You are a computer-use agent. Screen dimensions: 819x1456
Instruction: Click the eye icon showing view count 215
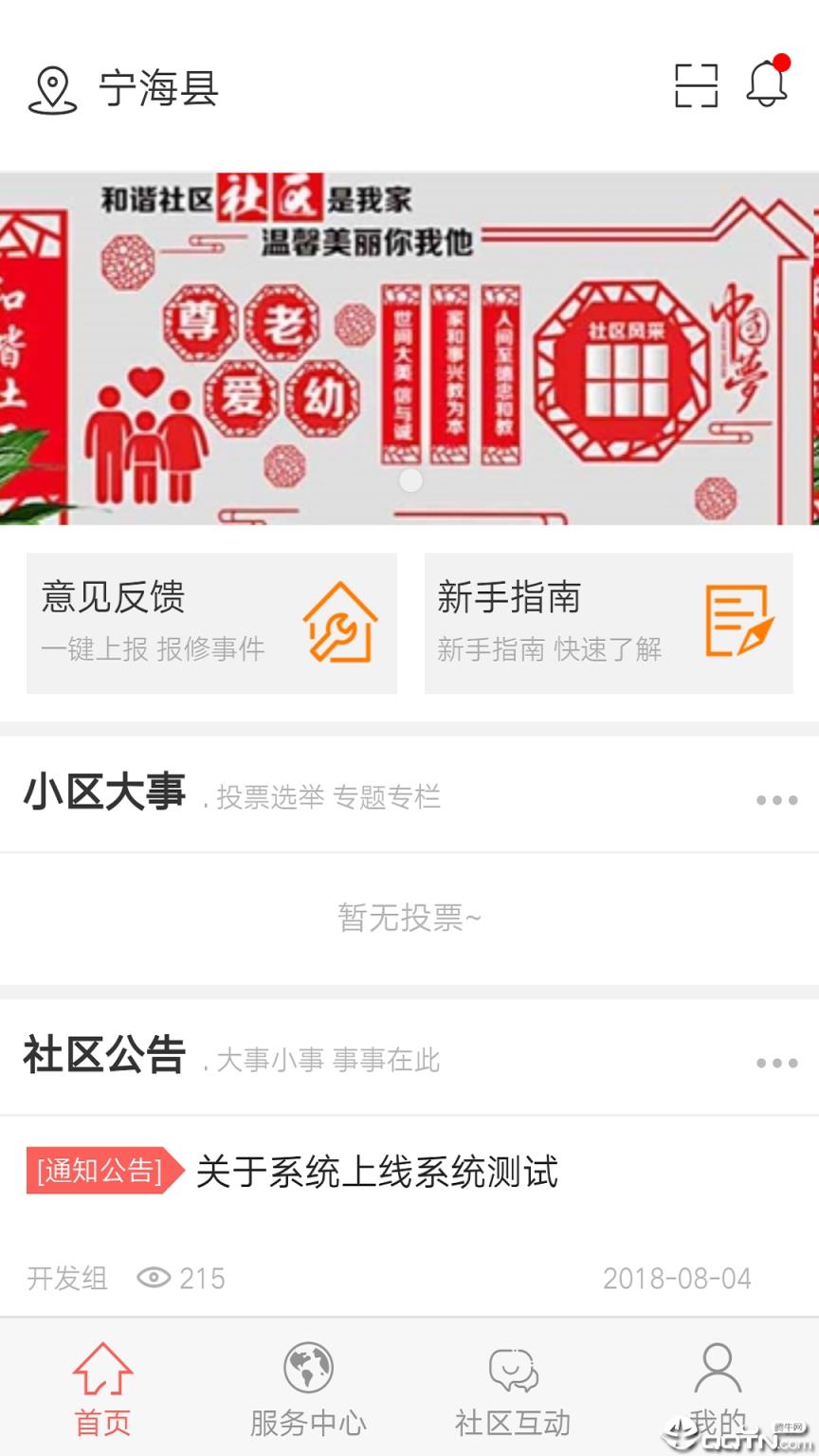(x=155, y=1278)
